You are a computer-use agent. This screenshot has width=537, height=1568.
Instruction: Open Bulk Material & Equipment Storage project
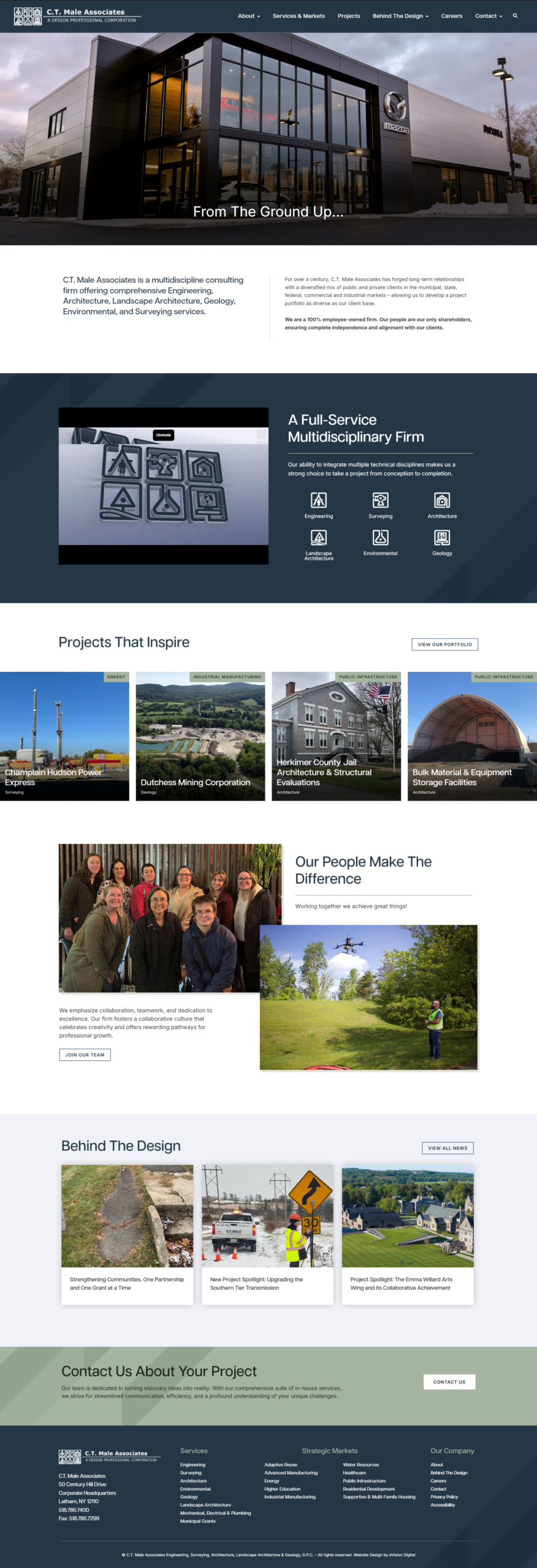pos(472,736)
